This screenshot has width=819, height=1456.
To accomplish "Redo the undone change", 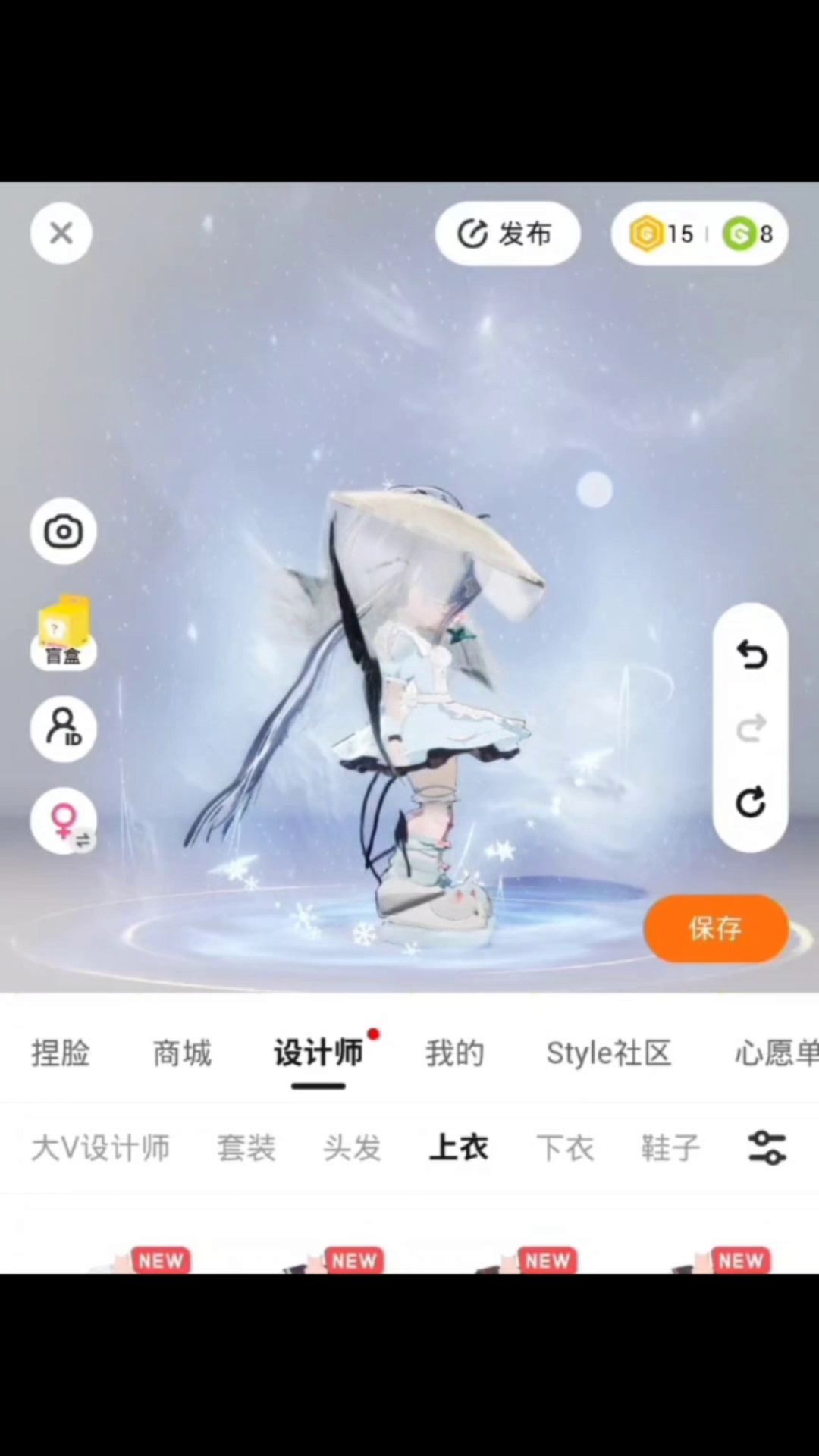I will [x=751, y=729].
